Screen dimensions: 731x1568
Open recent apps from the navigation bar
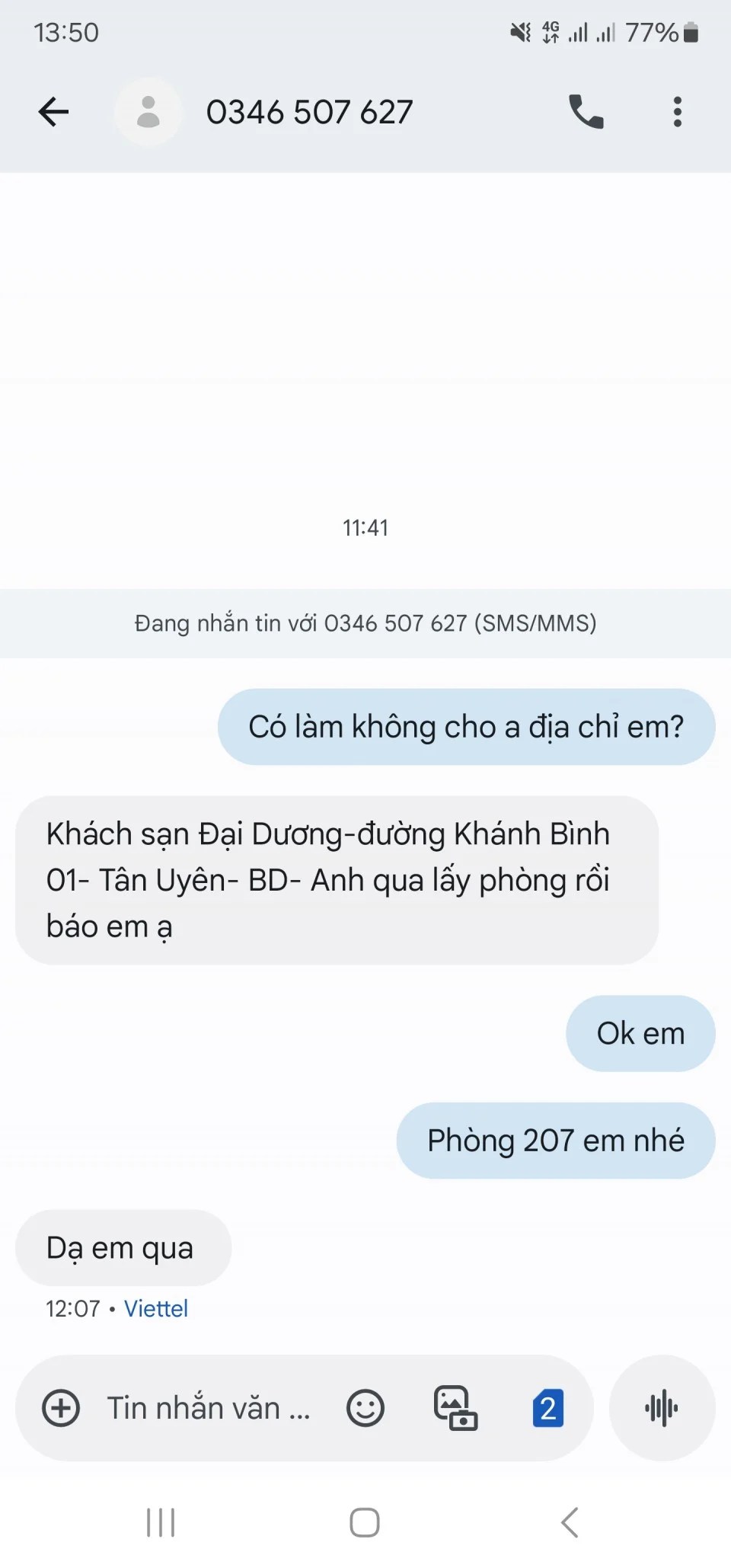[x=161, y=1522]
